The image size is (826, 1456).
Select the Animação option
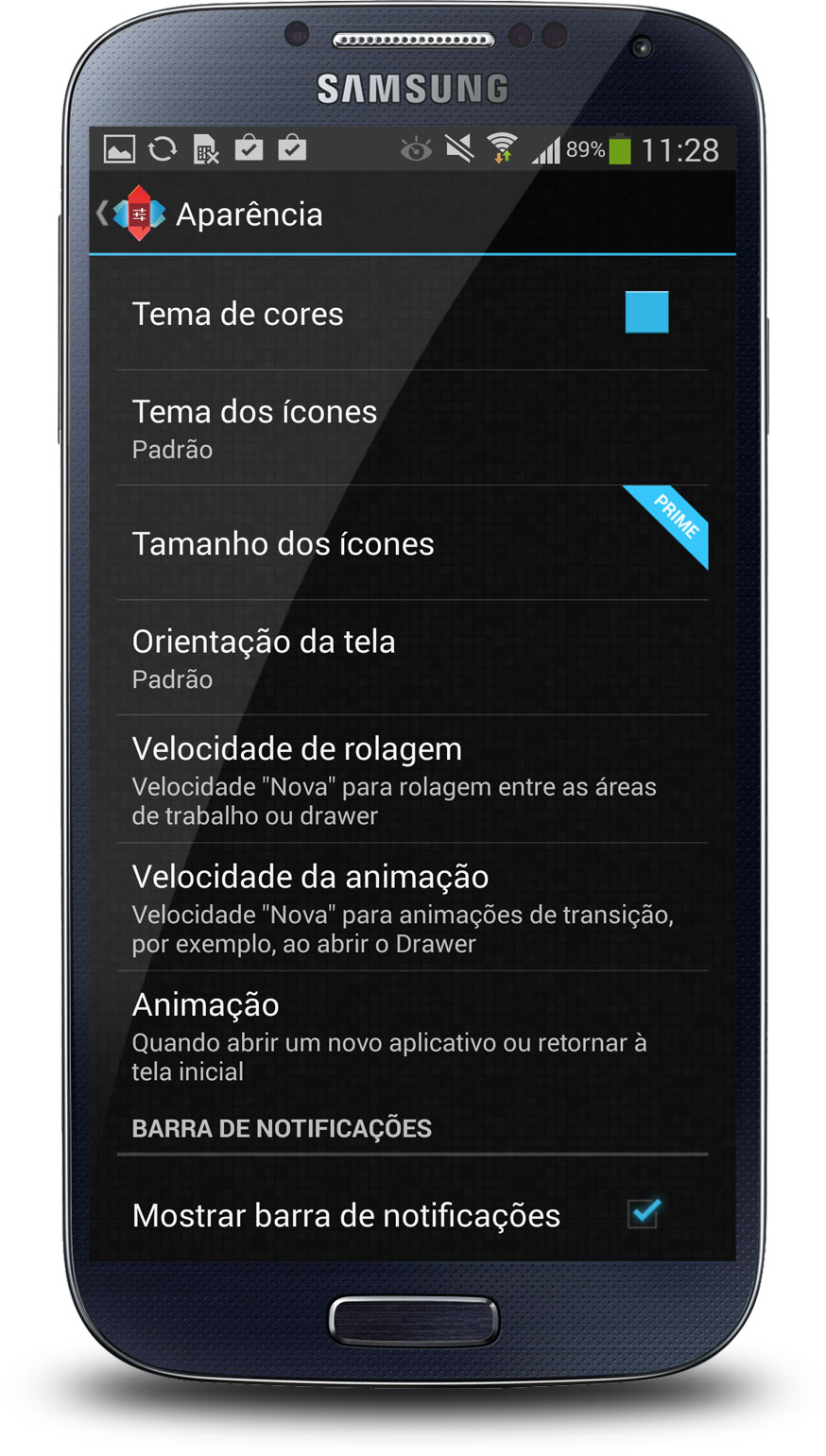412,1036
